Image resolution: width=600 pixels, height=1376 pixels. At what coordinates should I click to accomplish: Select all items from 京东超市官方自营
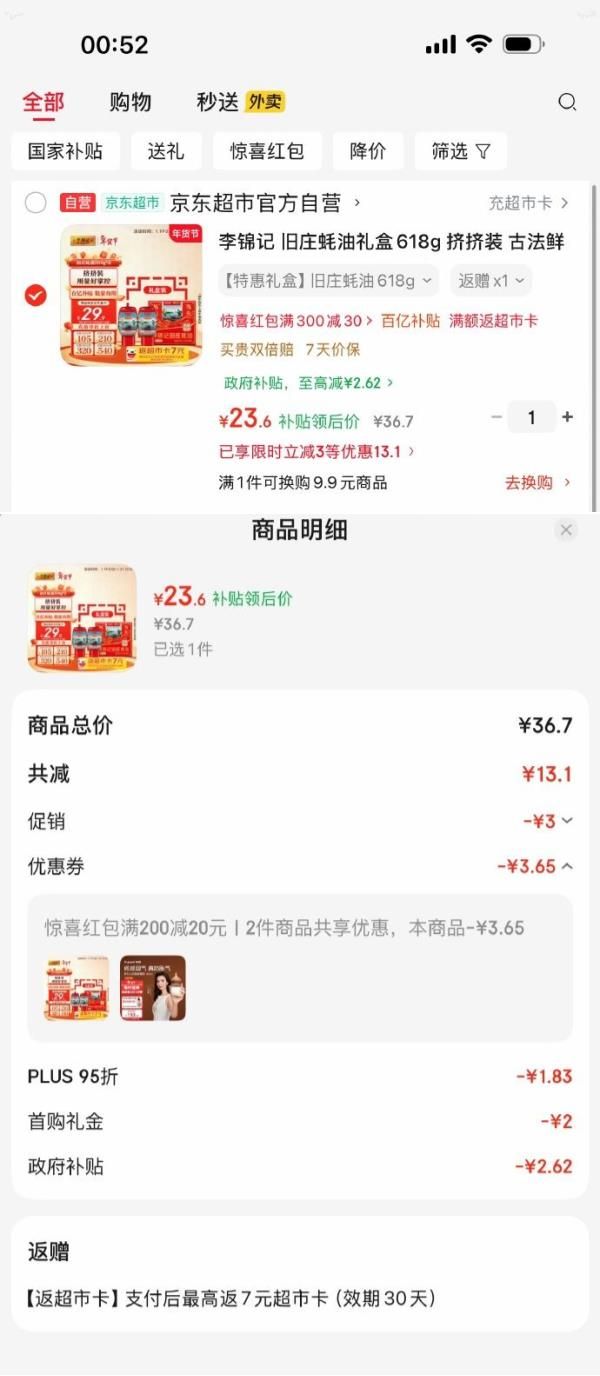pyautogui.click(x=36, y=203)
